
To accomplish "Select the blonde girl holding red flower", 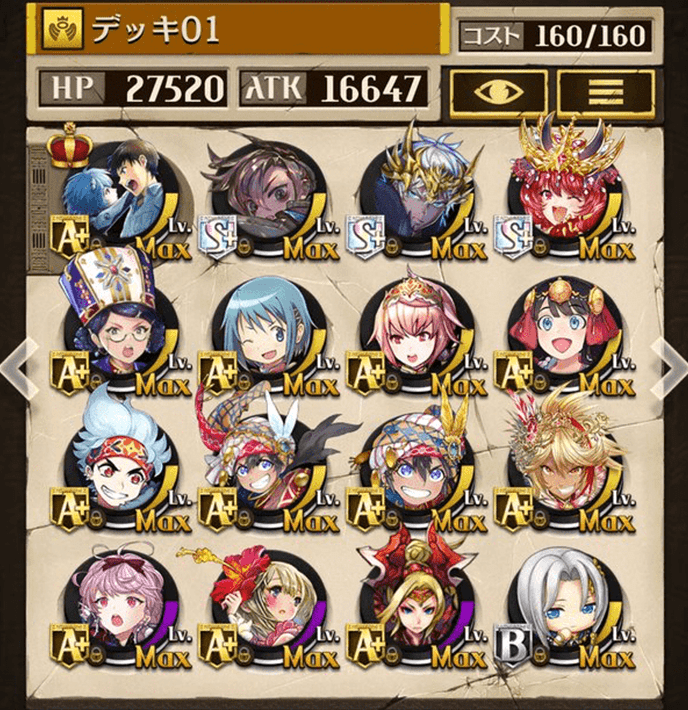I will (x=263, y=600).
